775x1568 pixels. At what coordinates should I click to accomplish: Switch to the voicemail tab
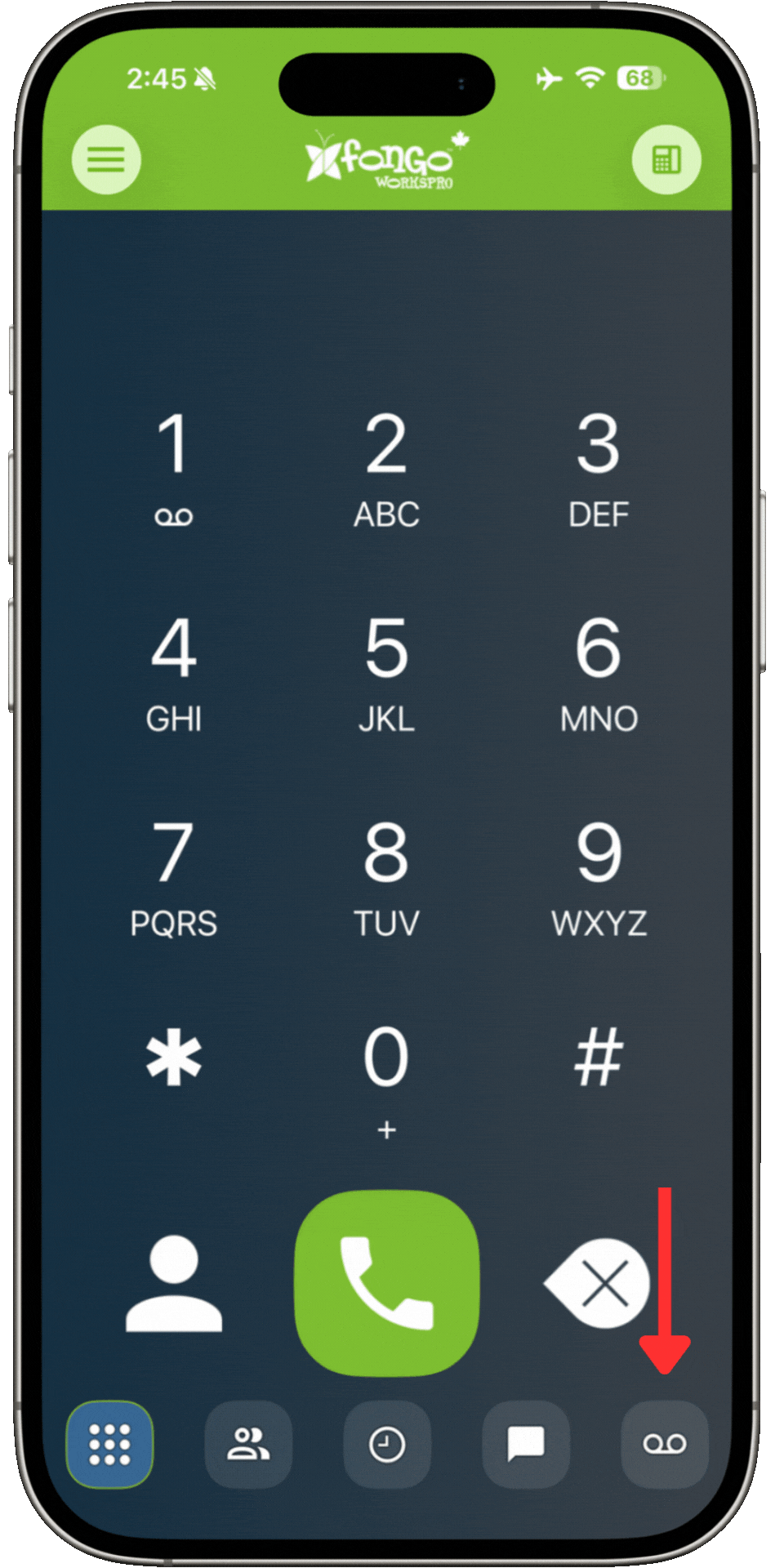click(665, 1444)
